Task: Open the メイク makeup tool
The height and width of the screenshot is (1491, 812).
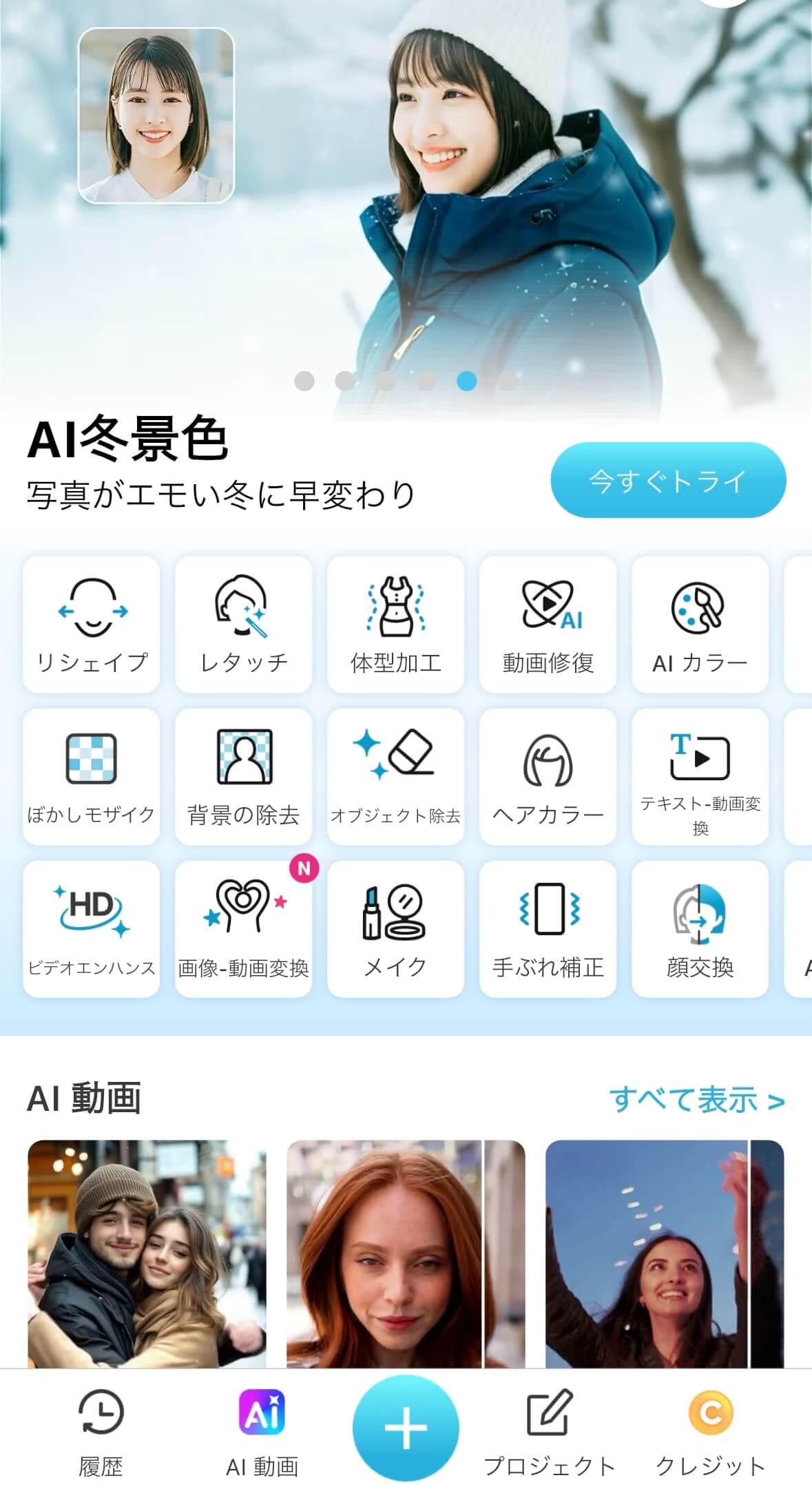Action: point(395,926)
